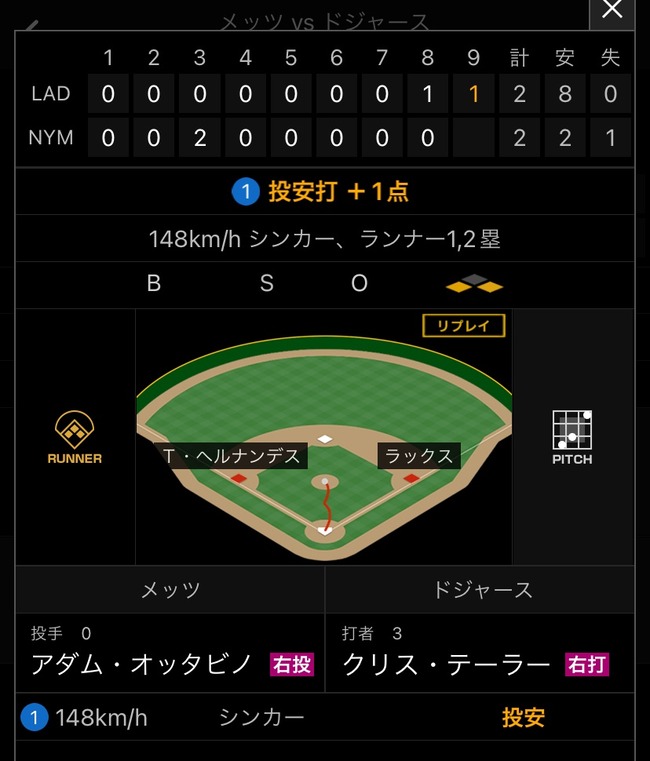Play the リプレイ replay
Viewport: 650px width, 761px height.
(x=463, y=325)
